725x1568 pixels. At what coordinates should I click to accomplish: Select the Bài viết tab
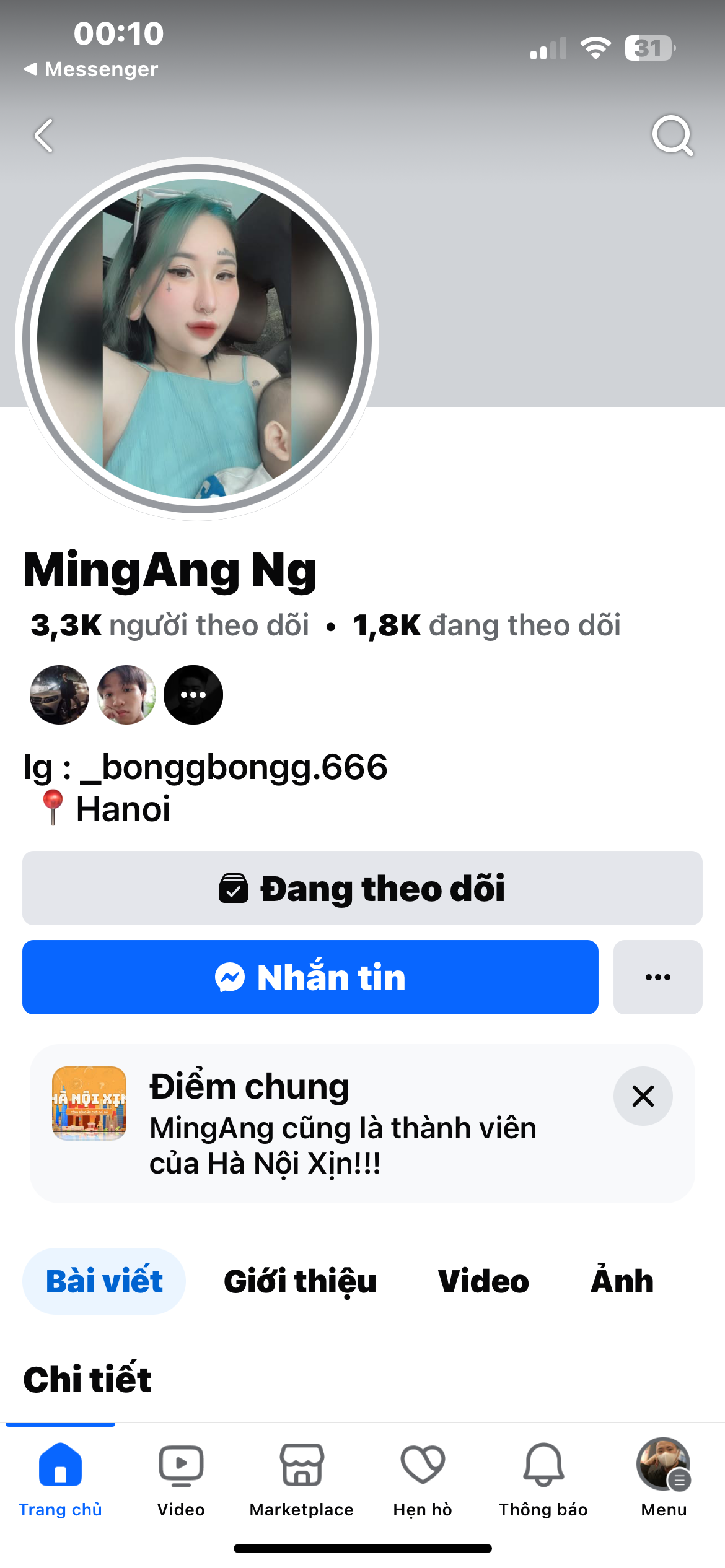point(104,1281)
